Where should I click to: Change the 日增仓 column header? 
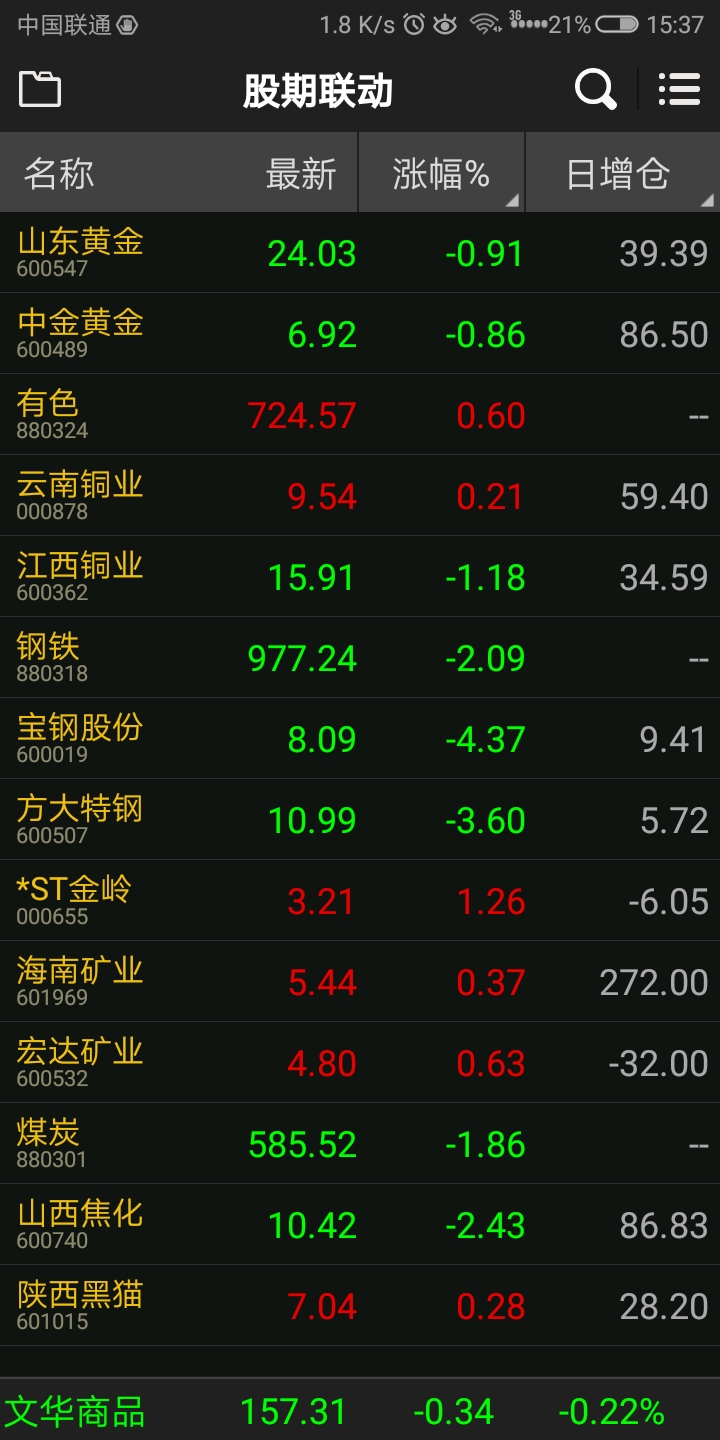(x=622, y=174)
